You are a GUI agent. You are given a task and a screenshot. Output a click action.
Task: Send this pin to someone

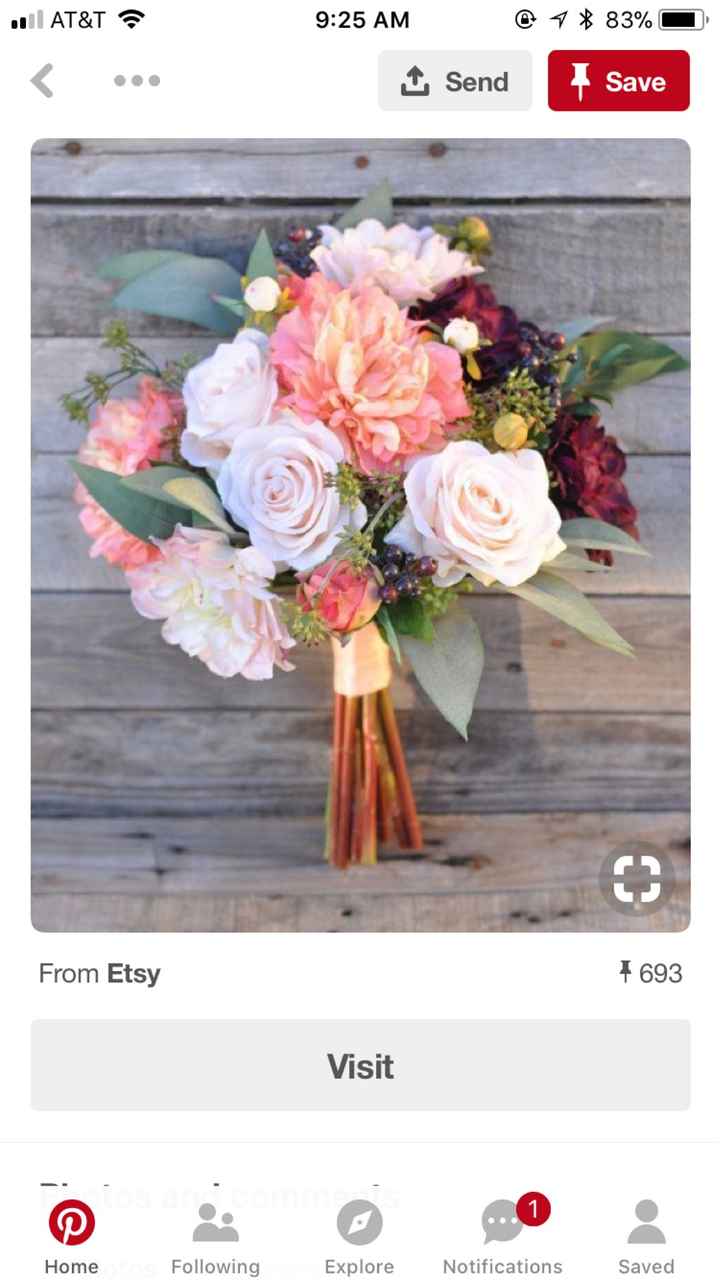click(x=455, y=81)
